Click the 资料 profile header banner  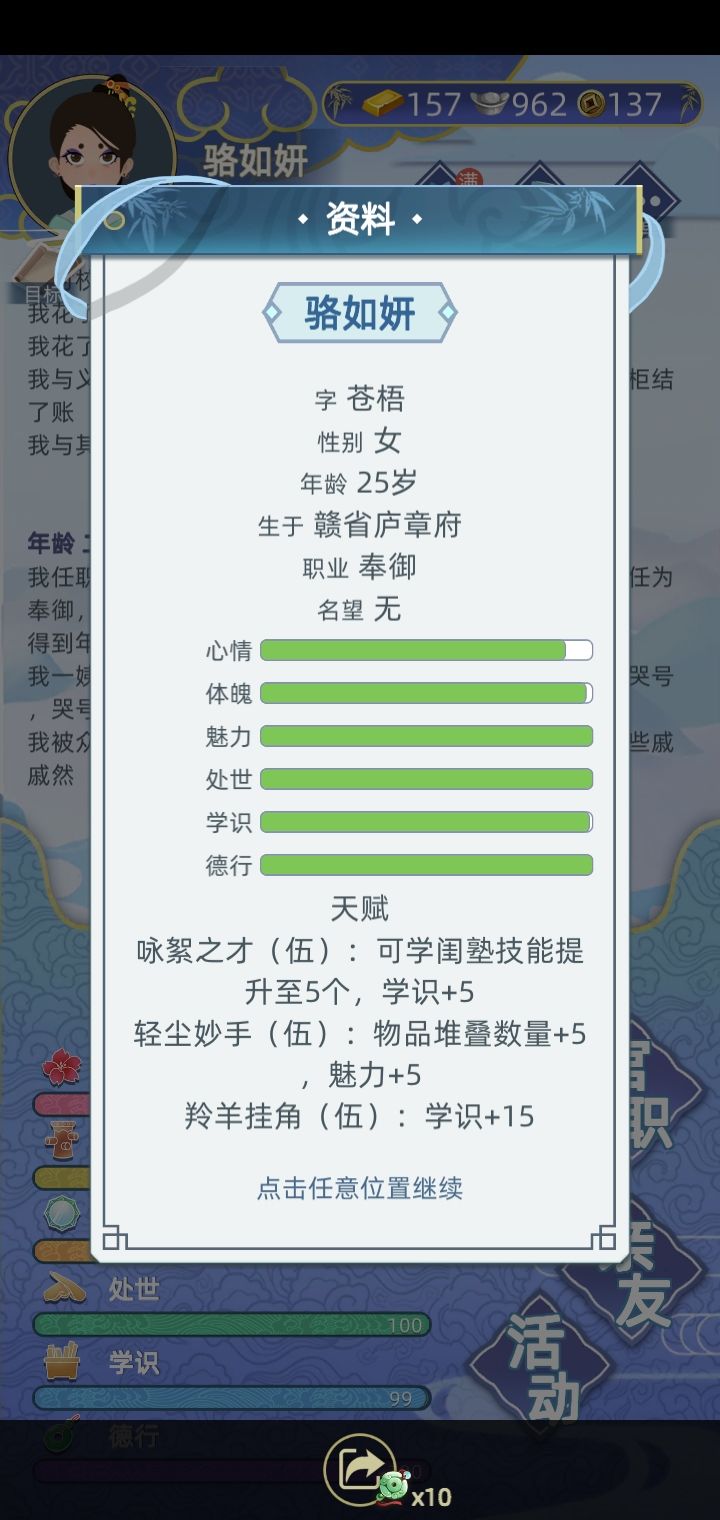coord(363,218)
